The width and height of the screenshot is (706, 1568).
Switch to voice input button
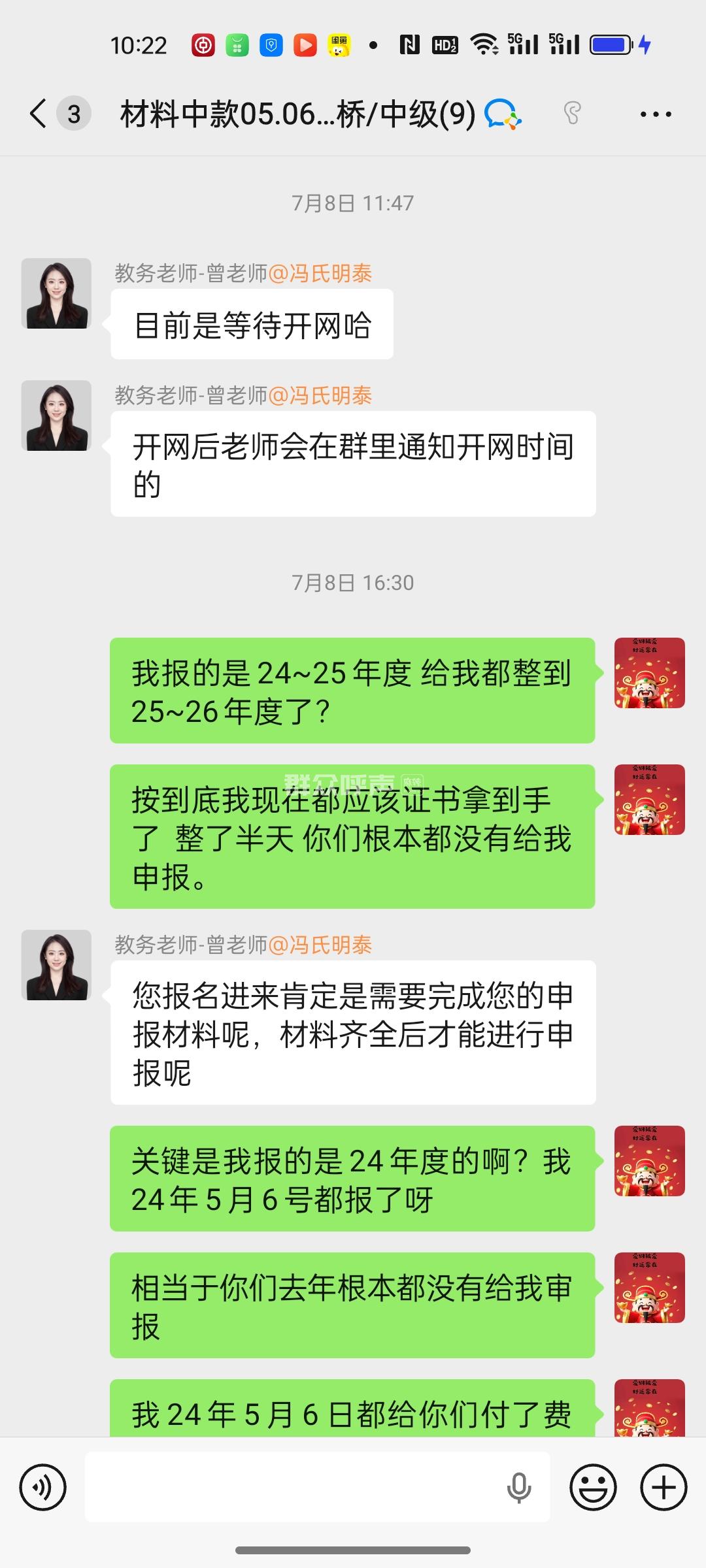[43, 1488]
